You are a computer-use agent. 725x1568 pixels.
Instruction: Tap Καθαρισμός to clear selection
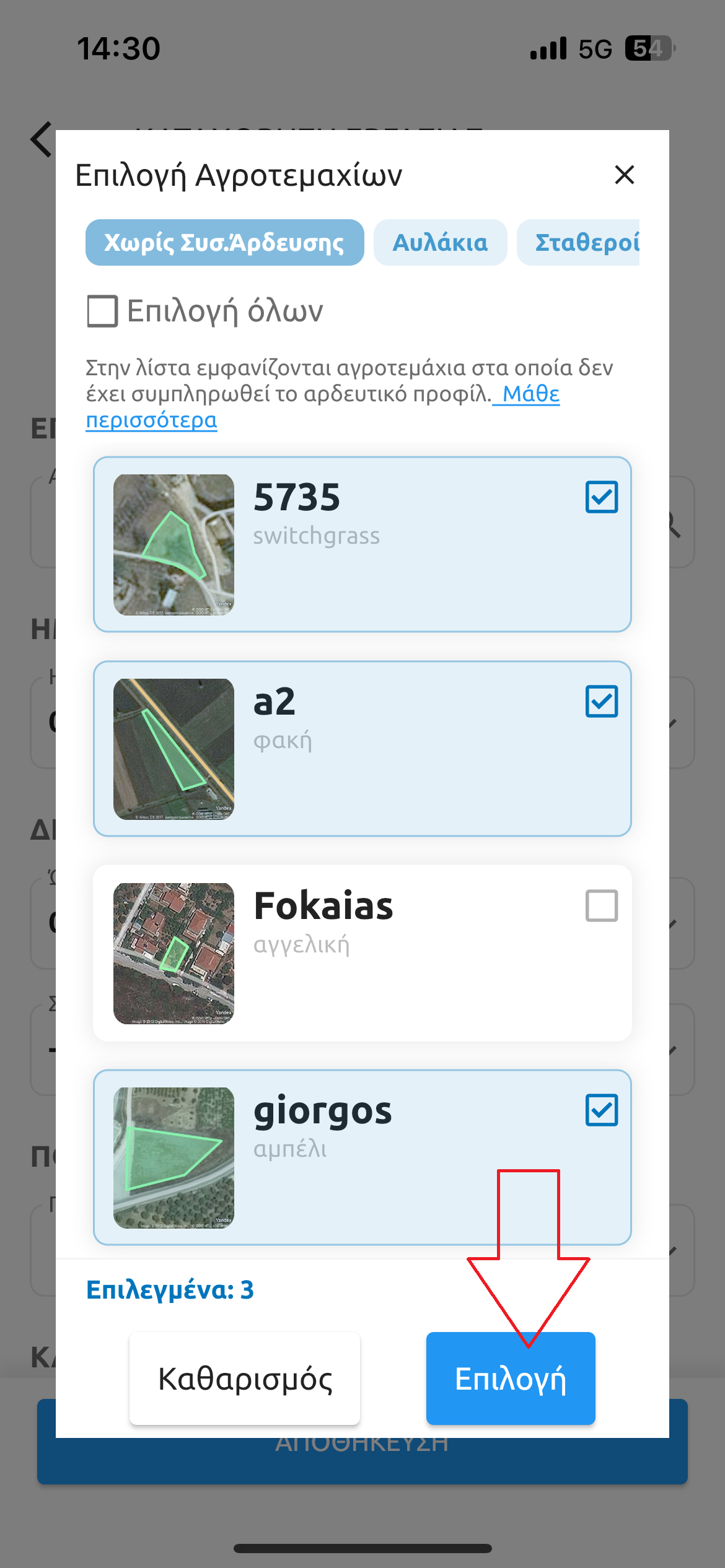coord(245,1379)
